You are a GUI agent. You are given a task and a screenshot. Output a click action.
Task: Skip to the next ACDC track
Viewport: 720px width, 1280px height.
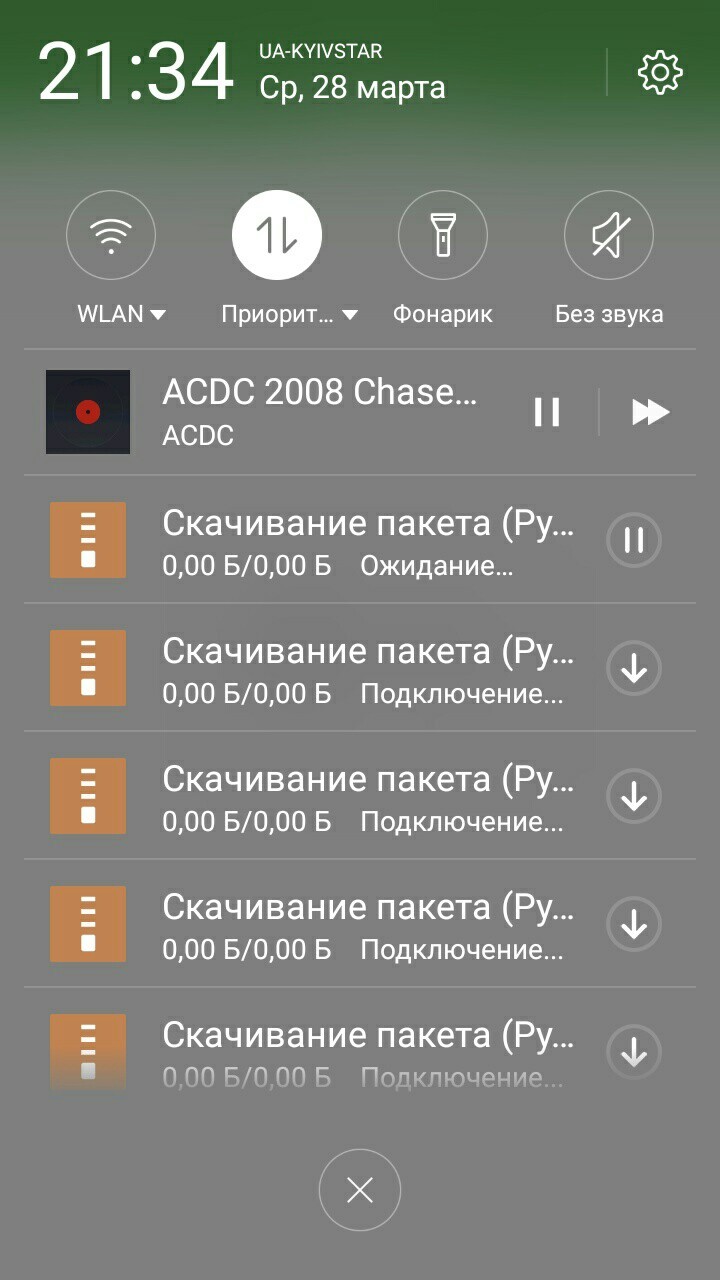(x=650, y=412)
